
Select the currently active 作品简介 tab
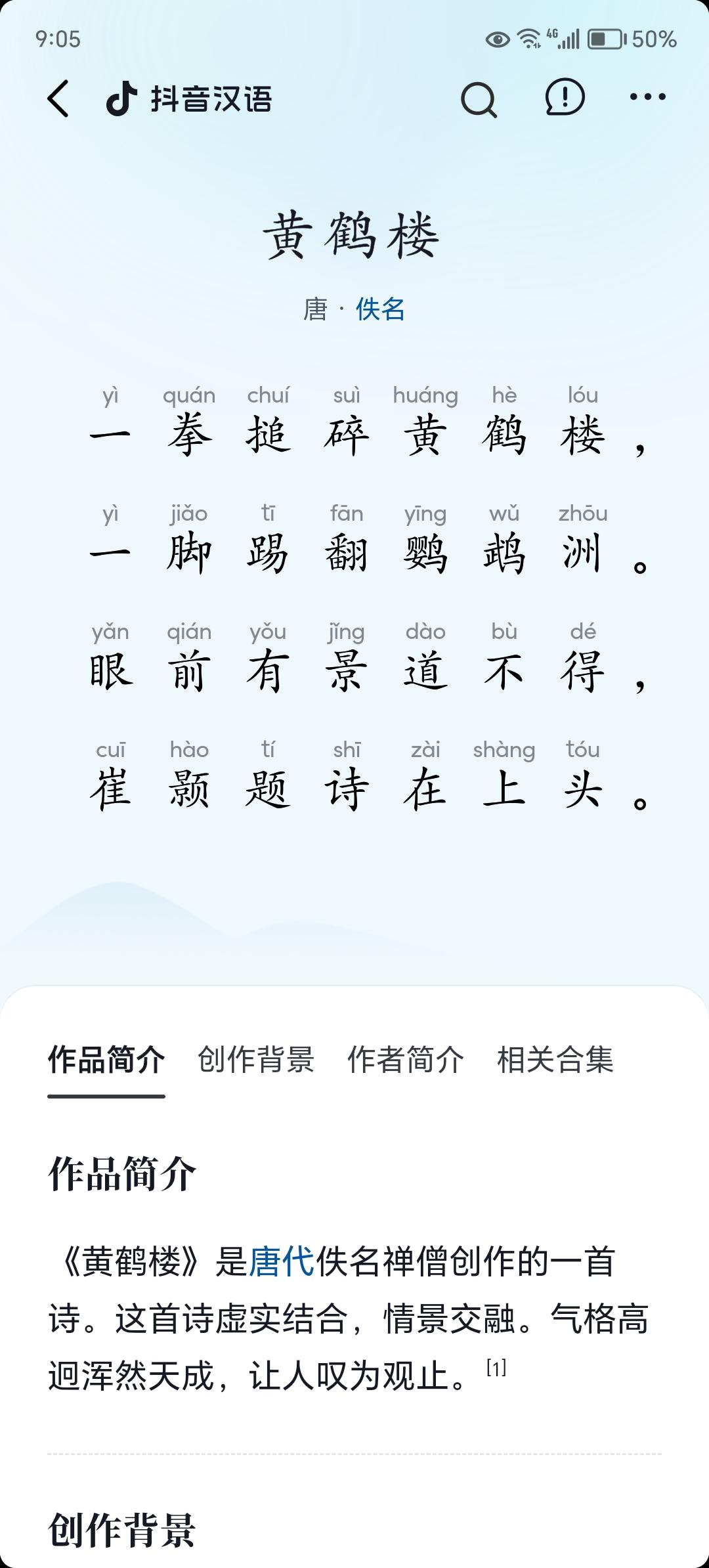[107, 1058]
